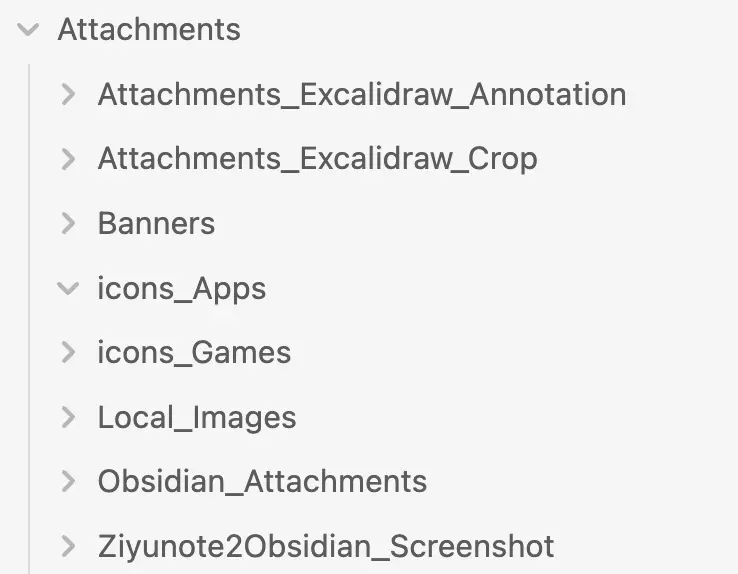Image resolution: width=738 pixels, height=574 pixels.
Task: Open the Banners folder
Action: coord(156,223)
